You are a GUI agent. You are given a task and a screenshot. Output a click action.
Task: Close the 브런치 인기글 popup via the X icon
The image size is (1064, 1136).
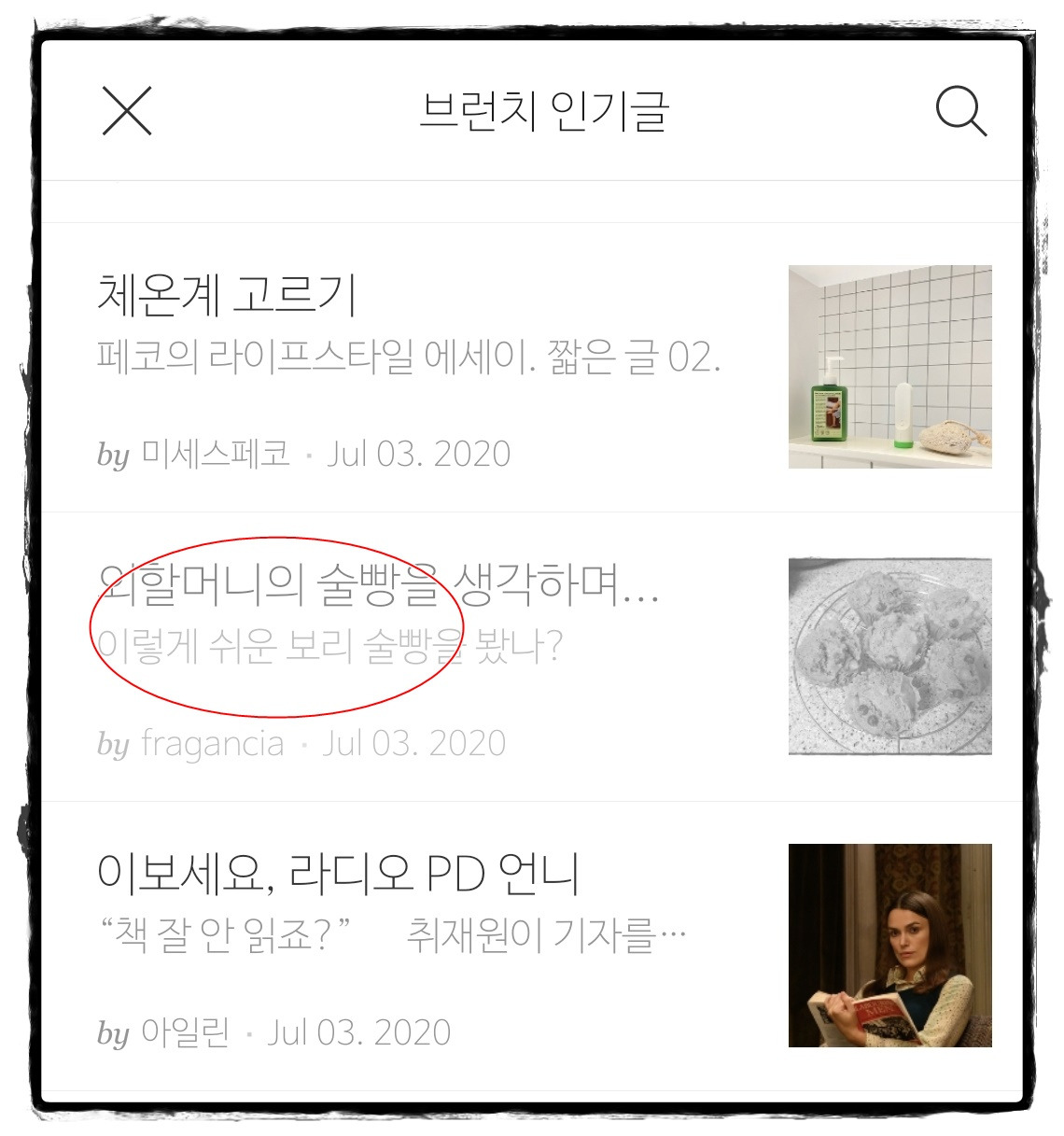127,112
